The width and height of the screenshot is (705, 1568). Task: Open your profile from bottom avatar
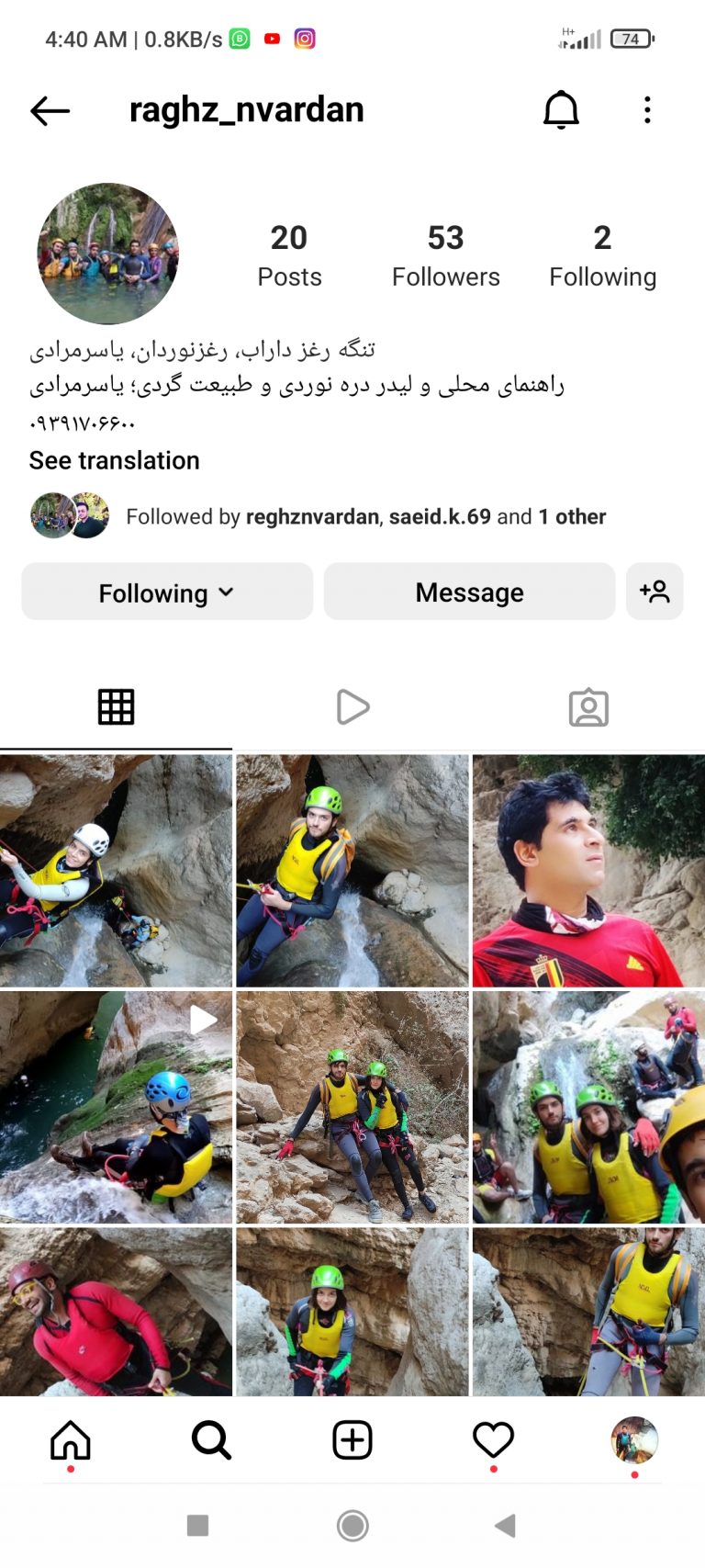(634, 1440)
